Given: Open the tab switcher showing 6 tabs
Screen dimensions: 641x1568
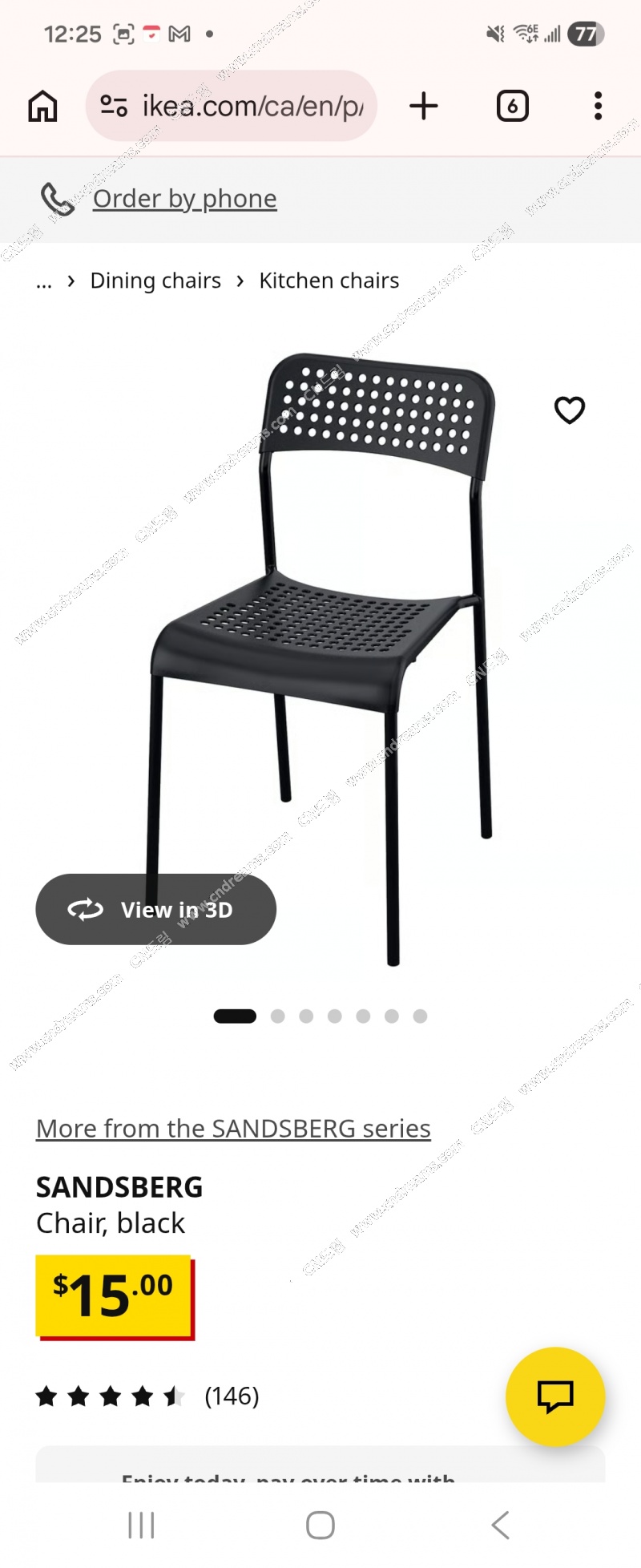Looking at the screenshot, I should click(x=513, y=106).
